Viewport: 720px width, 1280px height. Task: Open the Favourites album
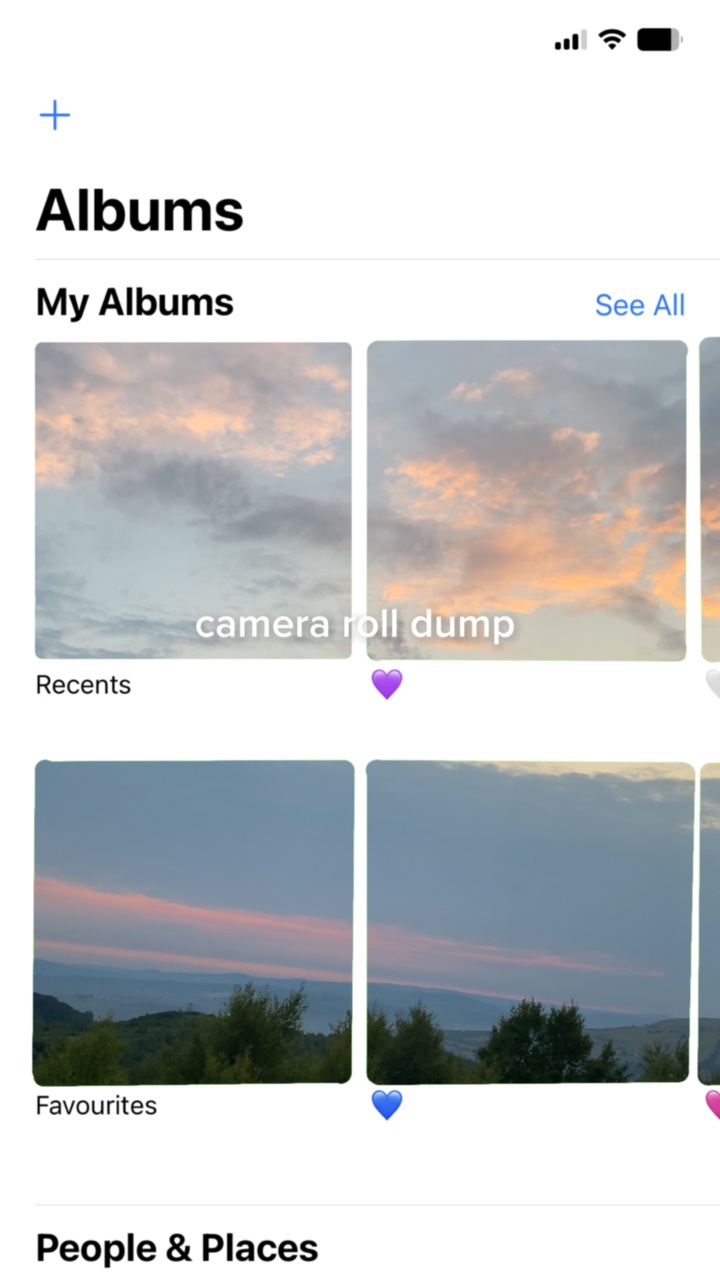click(x=193, y=922)
